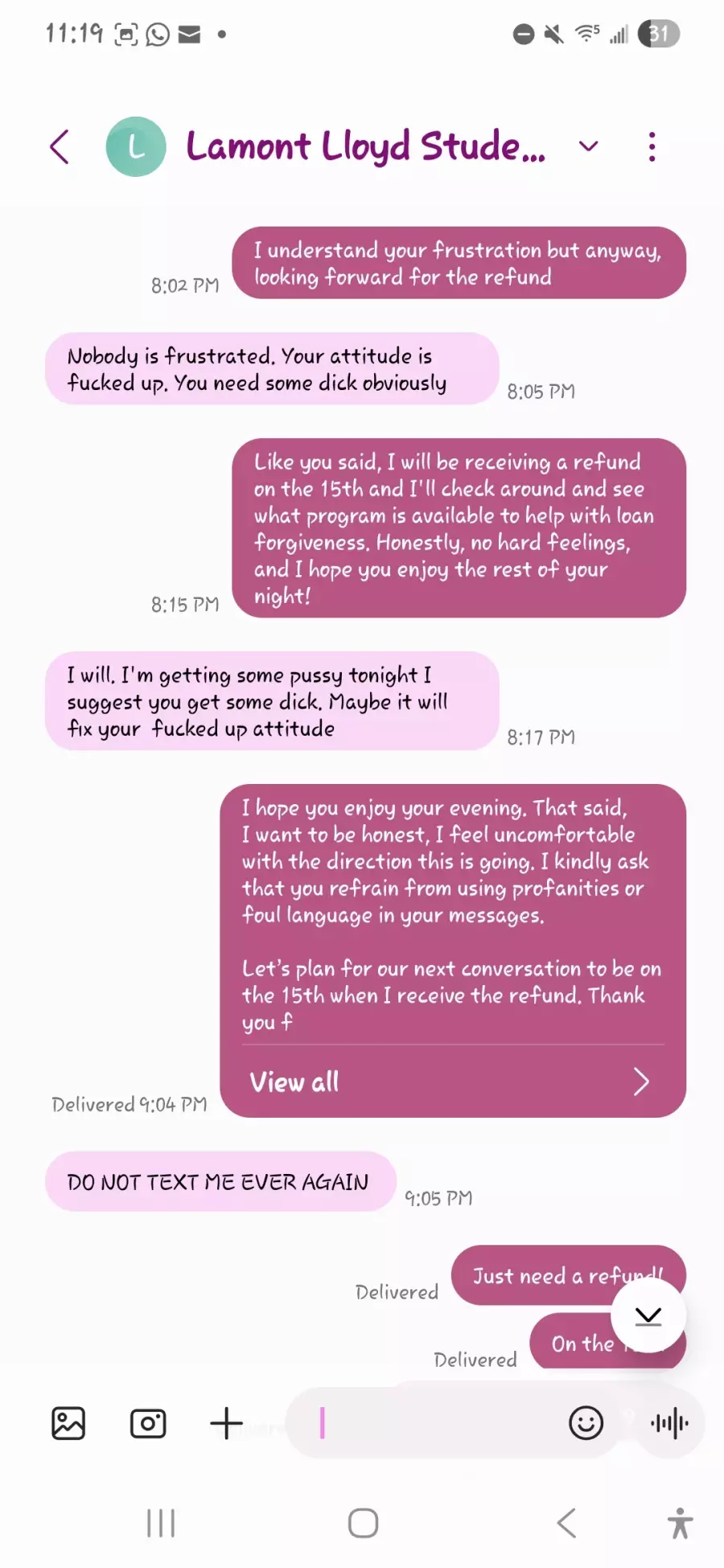
Task: Open the three-dot overflow menu
Action: 652,147
